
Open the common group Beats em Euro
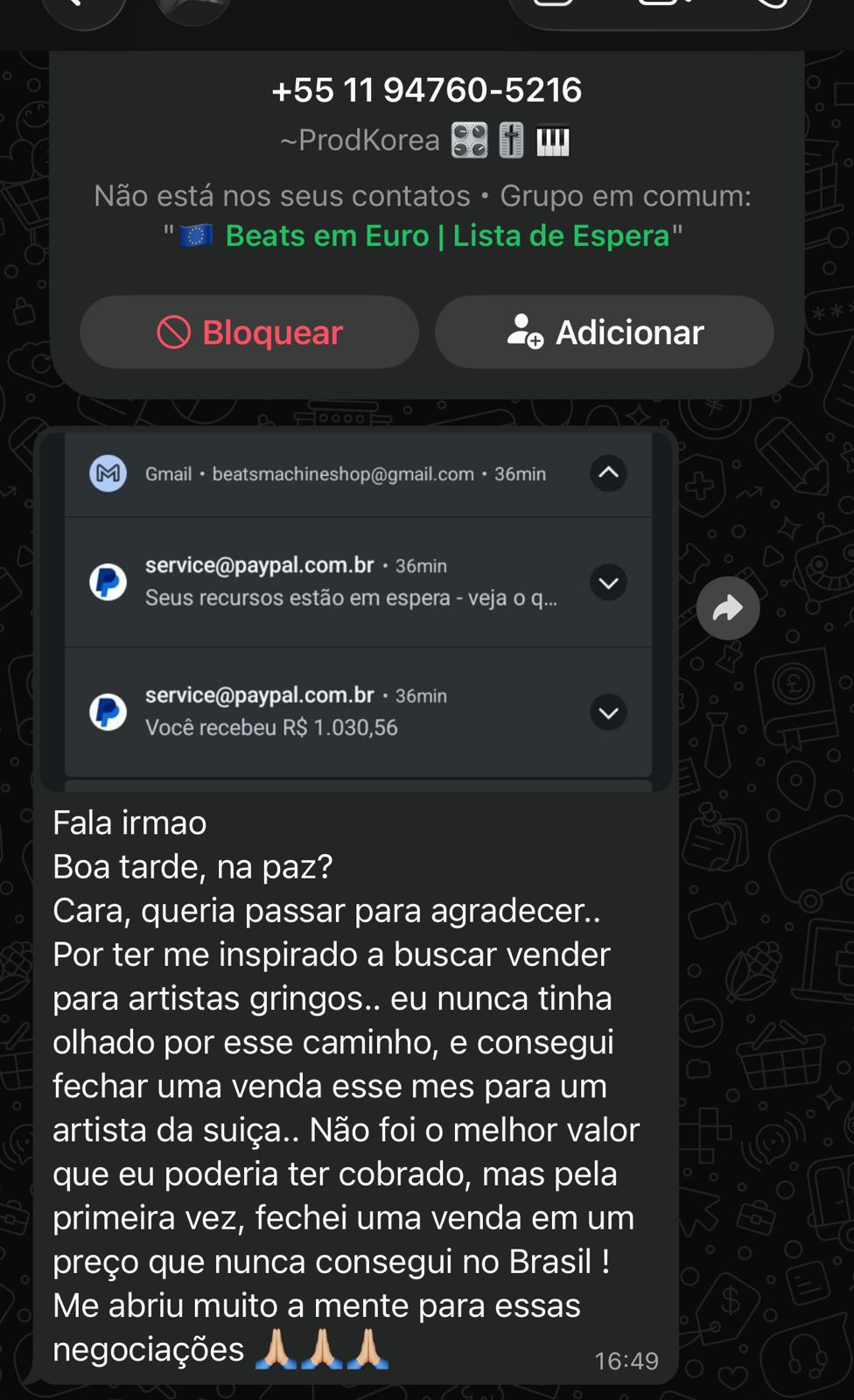[446, 236]
